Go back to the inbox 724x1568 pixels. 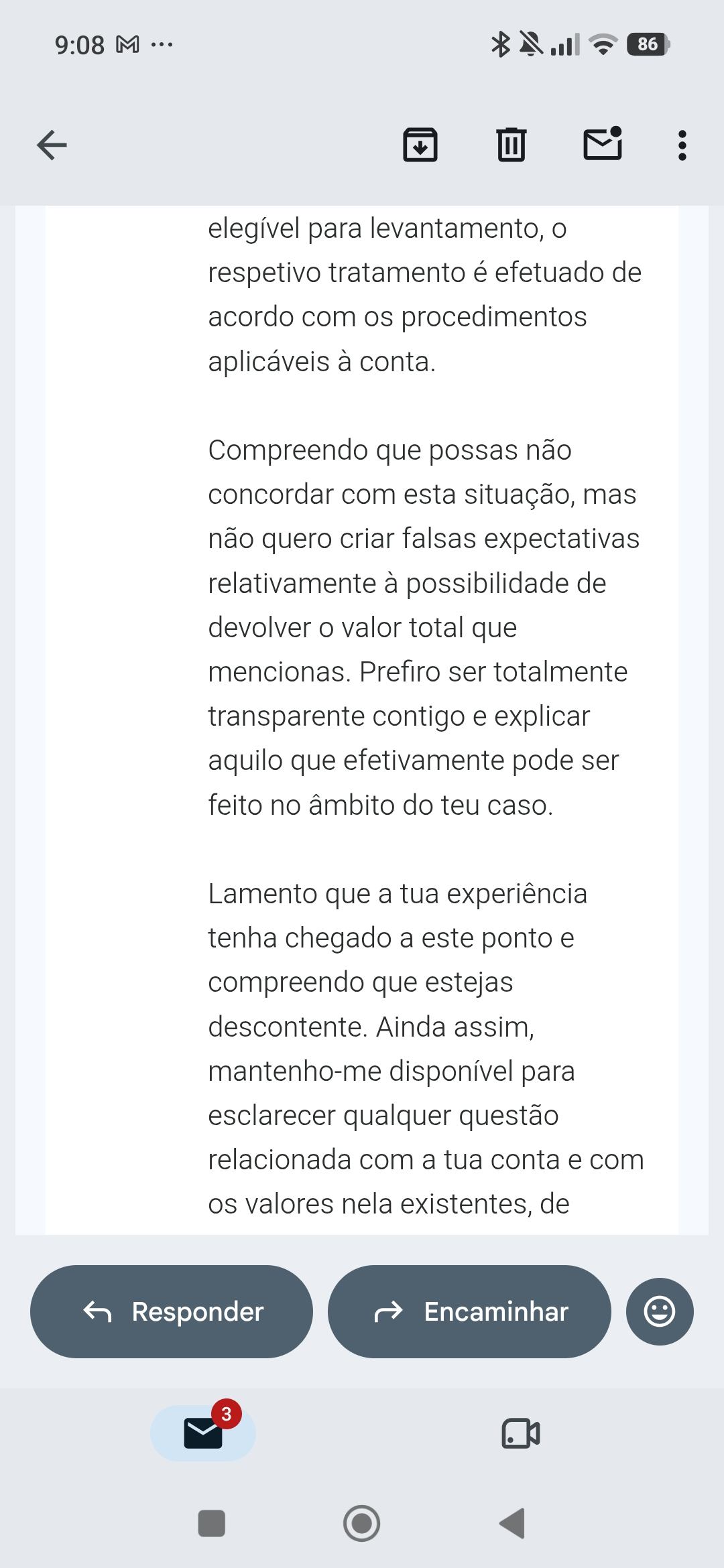52,145
